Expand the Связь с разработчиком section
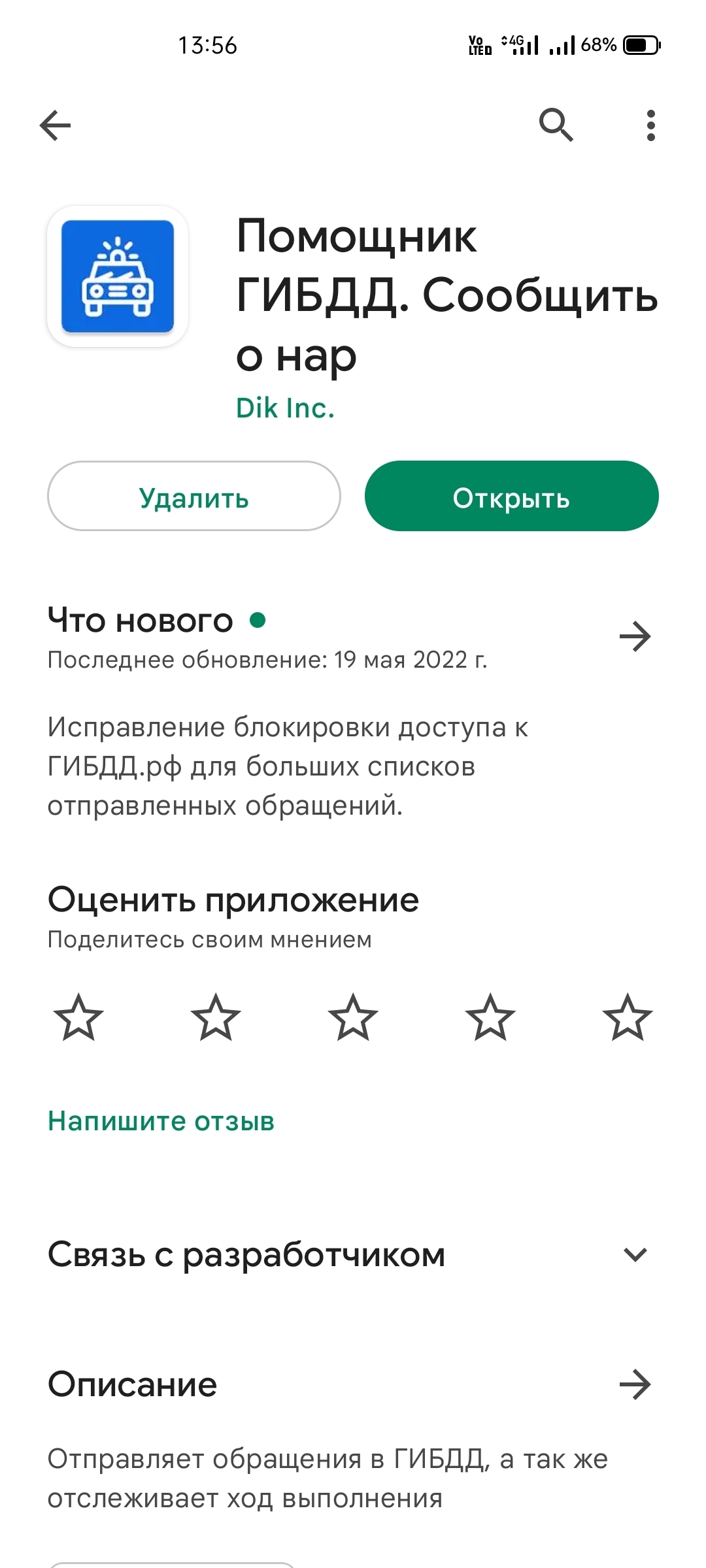This screenshot has height=1568, width=706. (x=635, y=1254)
